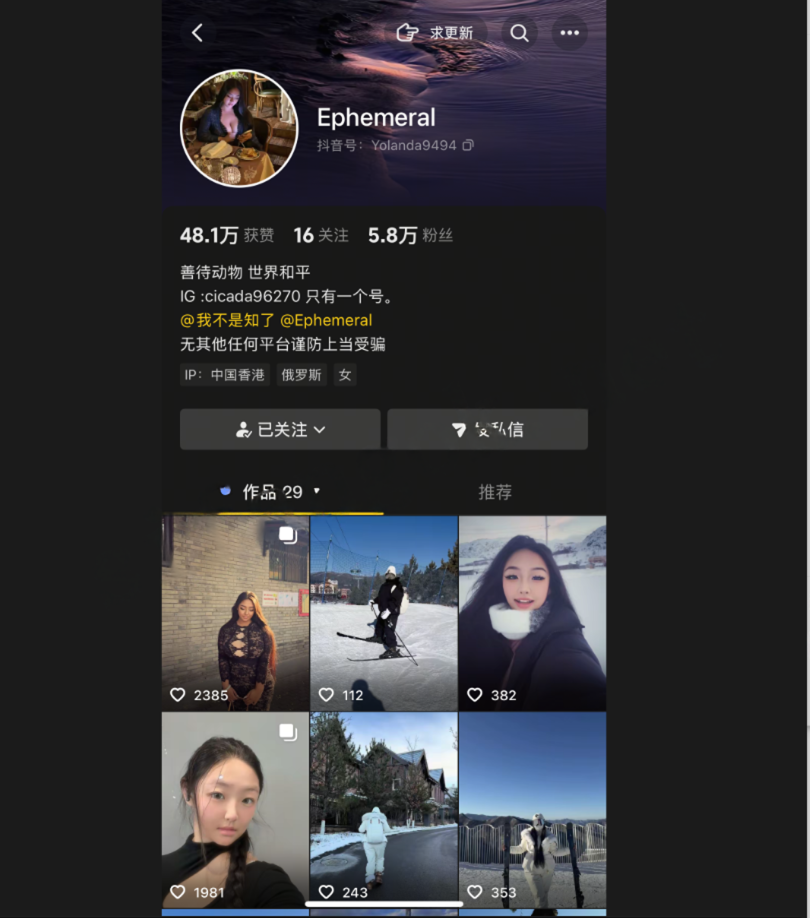Open the 16 关注 following list
The height and width of the screenshot is (918, 810).
[x=321, y=236]
